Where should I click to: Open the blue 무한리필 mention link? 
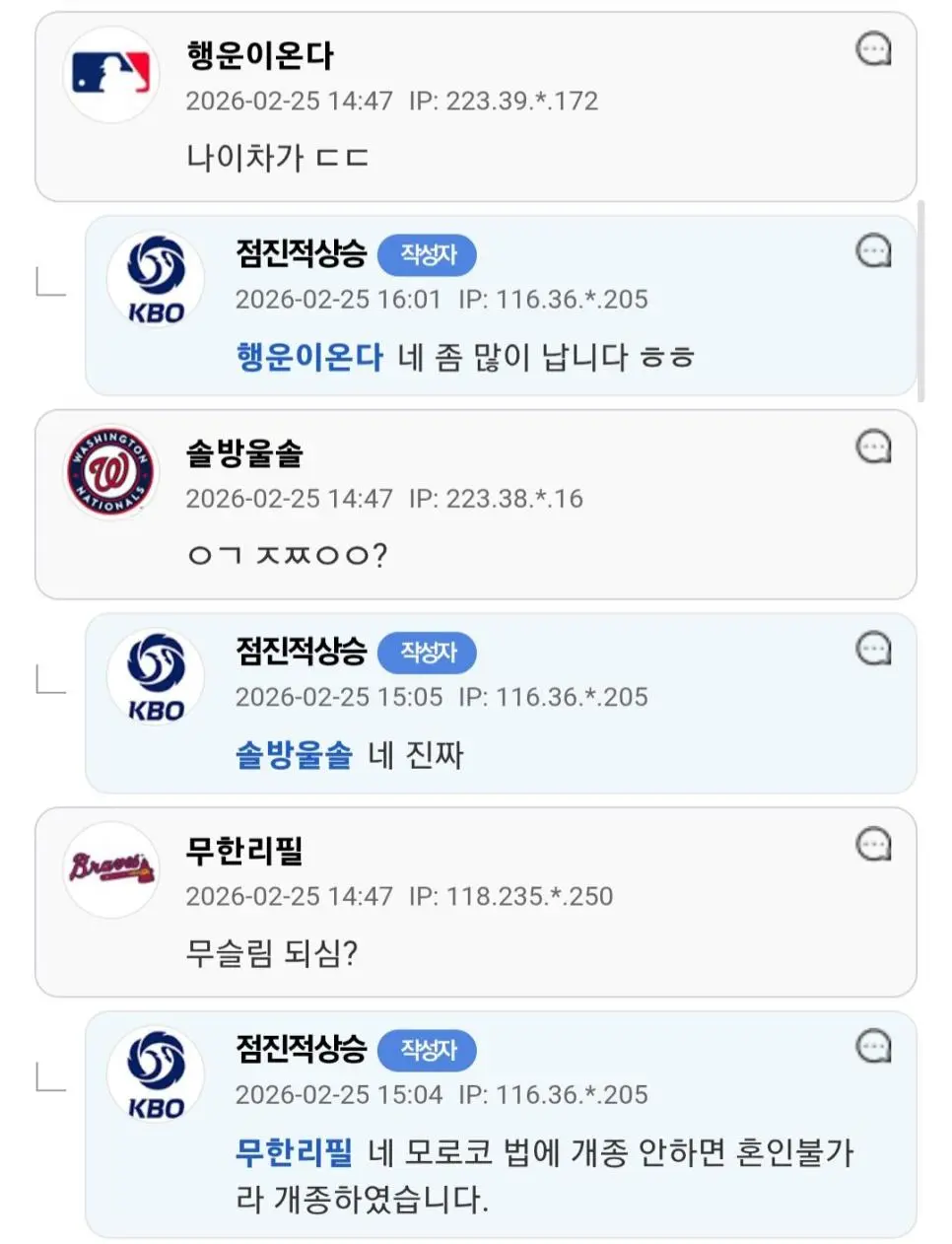pyautogui.click(x=294, y=1151)
